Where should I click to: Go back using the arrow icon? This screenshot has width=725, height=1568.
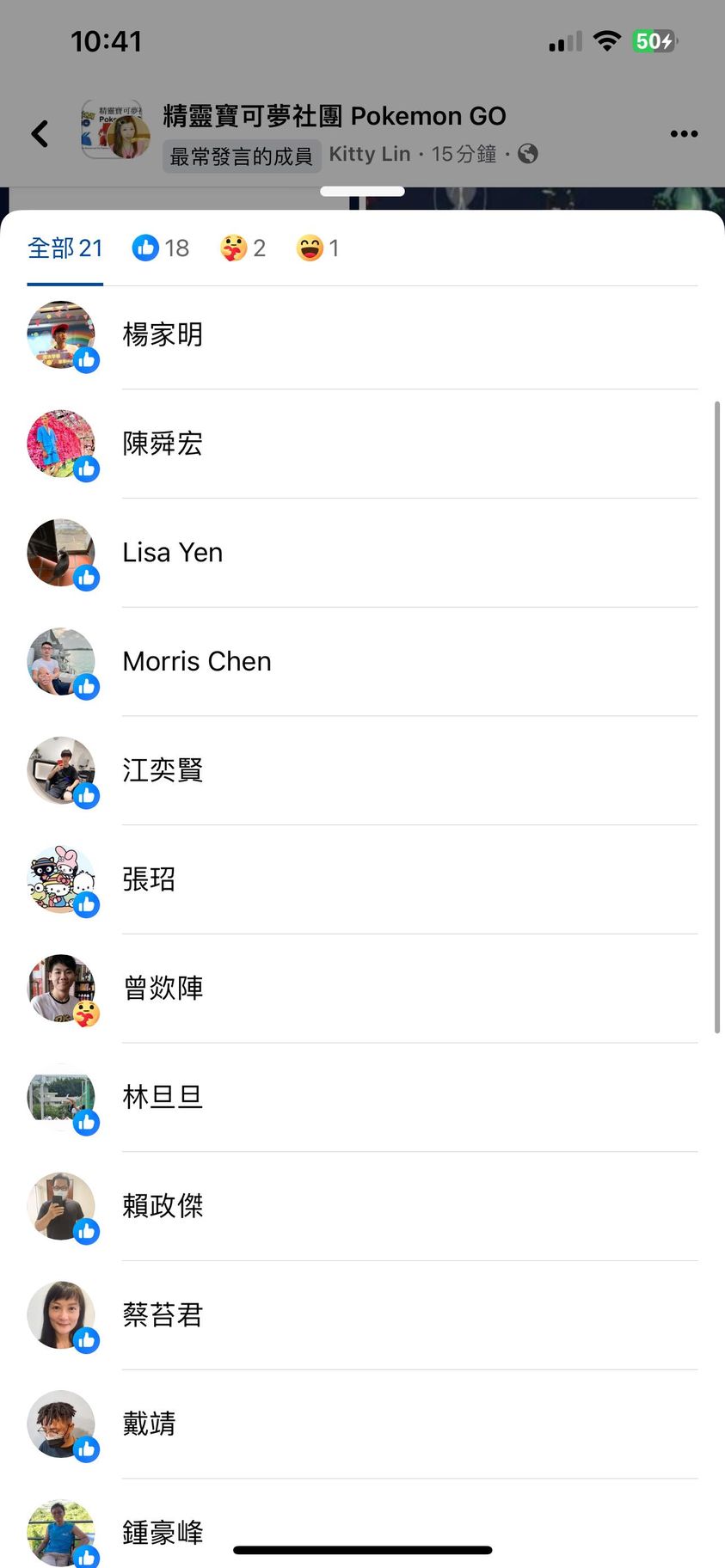(x=40, y=133)
